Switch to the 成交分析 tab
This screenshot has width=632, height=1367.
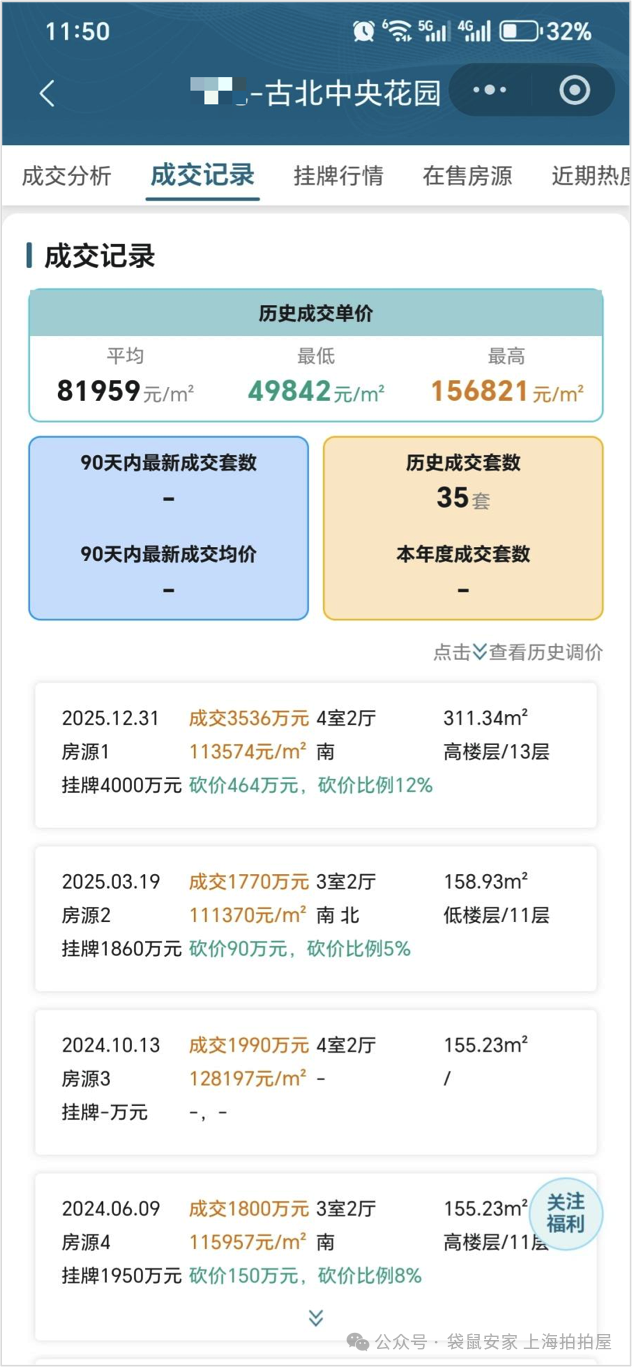66,176
